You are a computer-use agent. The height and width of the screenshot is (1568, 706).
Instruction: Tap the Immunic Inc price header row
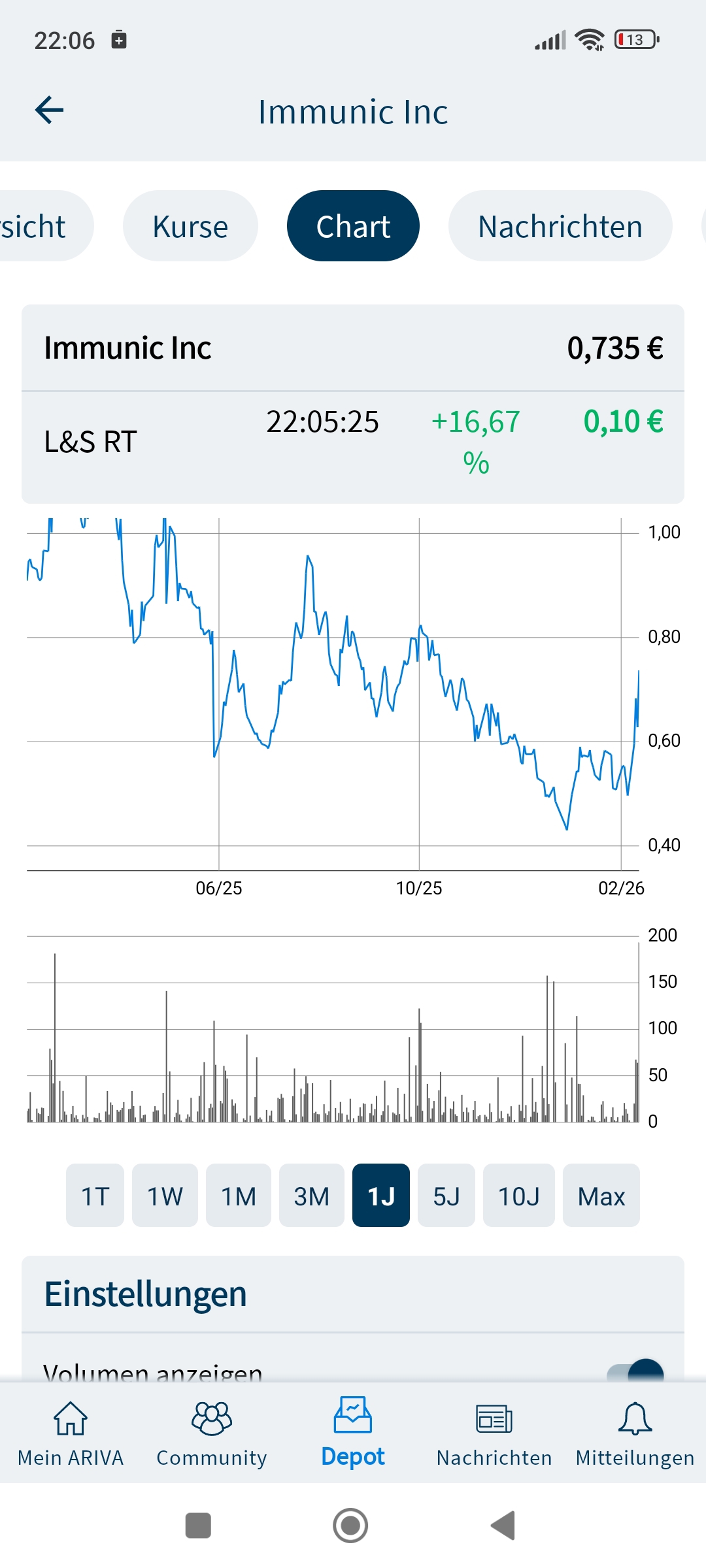[x=353, y=348]
